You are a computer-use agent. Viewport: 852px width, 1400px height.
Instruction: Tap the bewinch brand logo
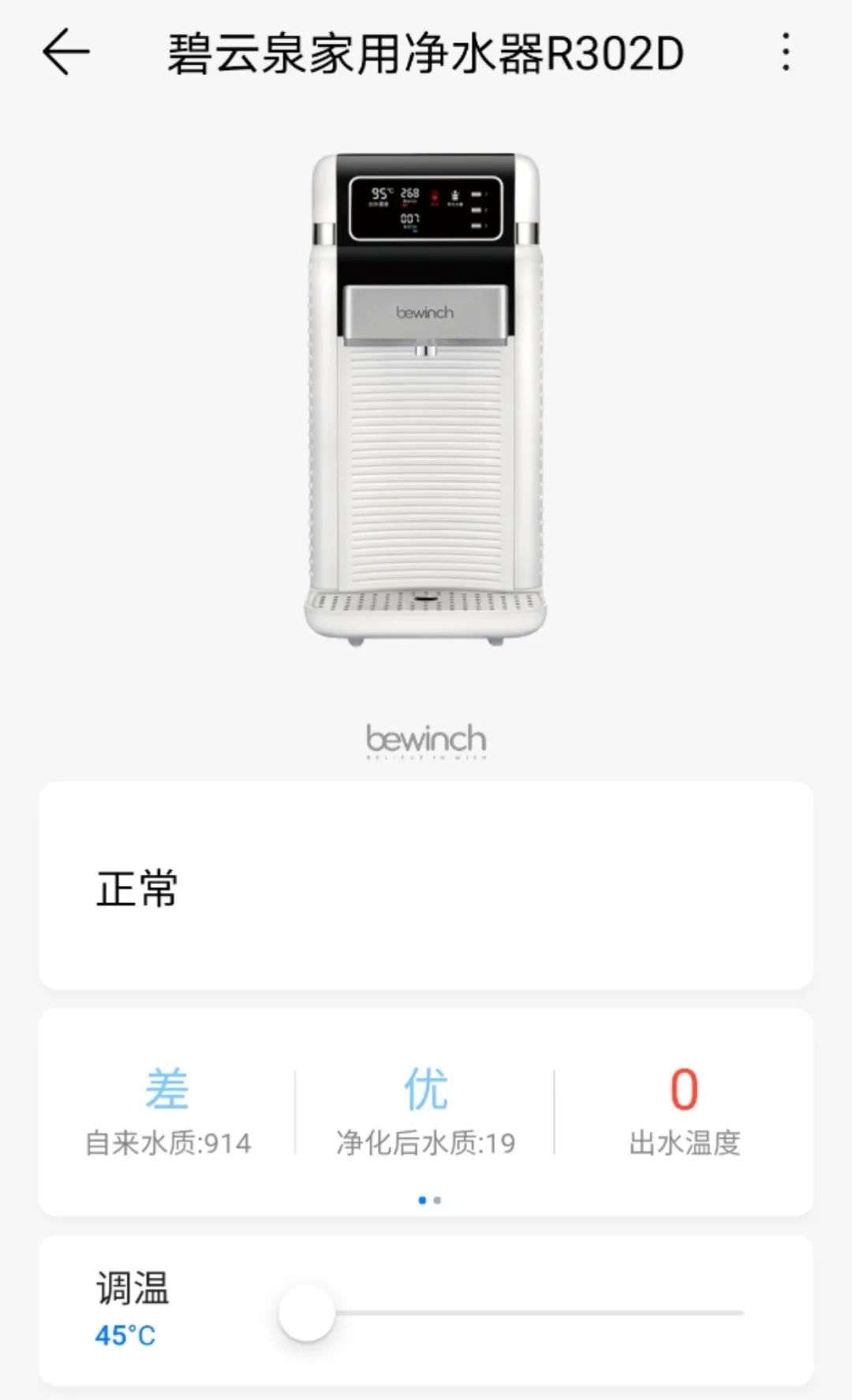(x=426, y=740)
